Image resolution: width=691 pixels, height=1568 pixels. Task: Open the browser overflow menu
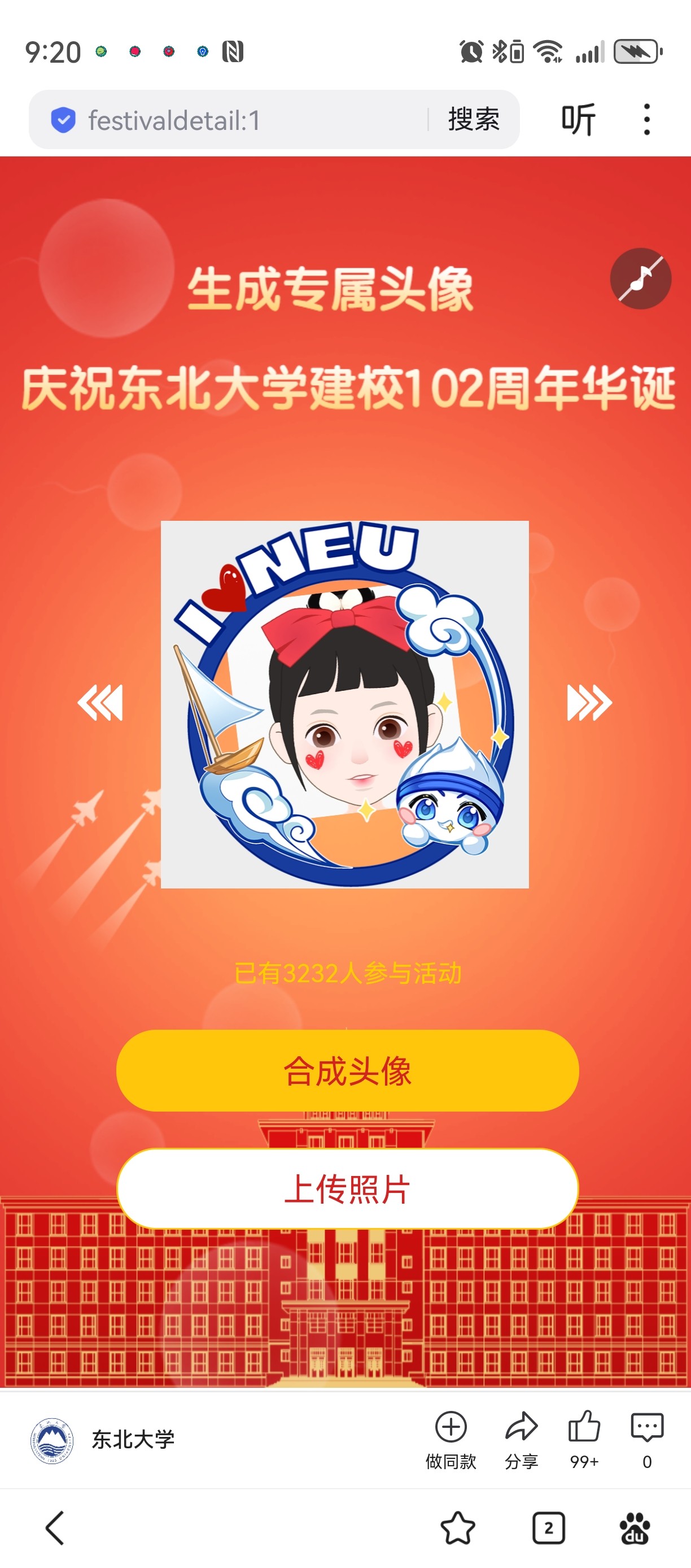(646, 119)
